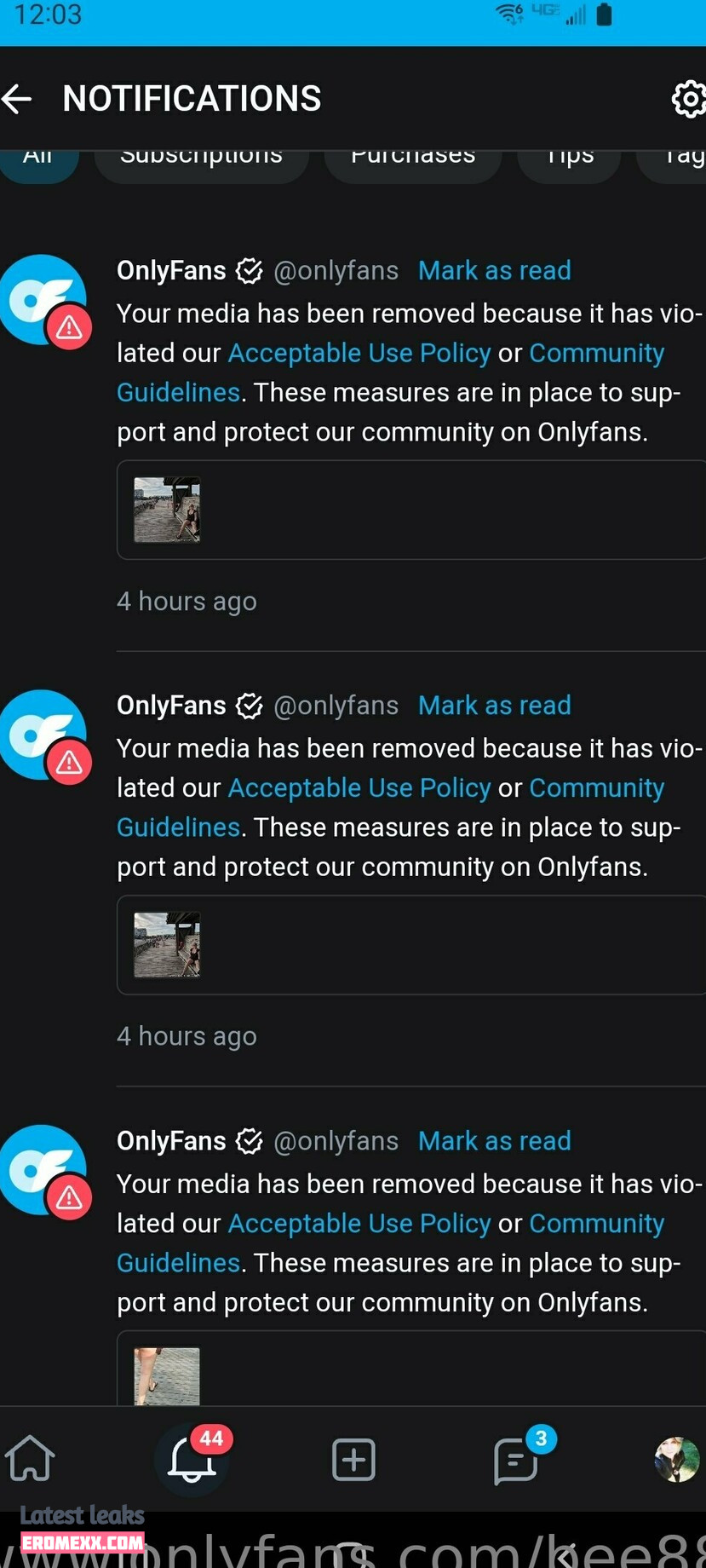Open messages with 3 unread badge
The width and height of the screenshot is (706, 1568).
516,1460
